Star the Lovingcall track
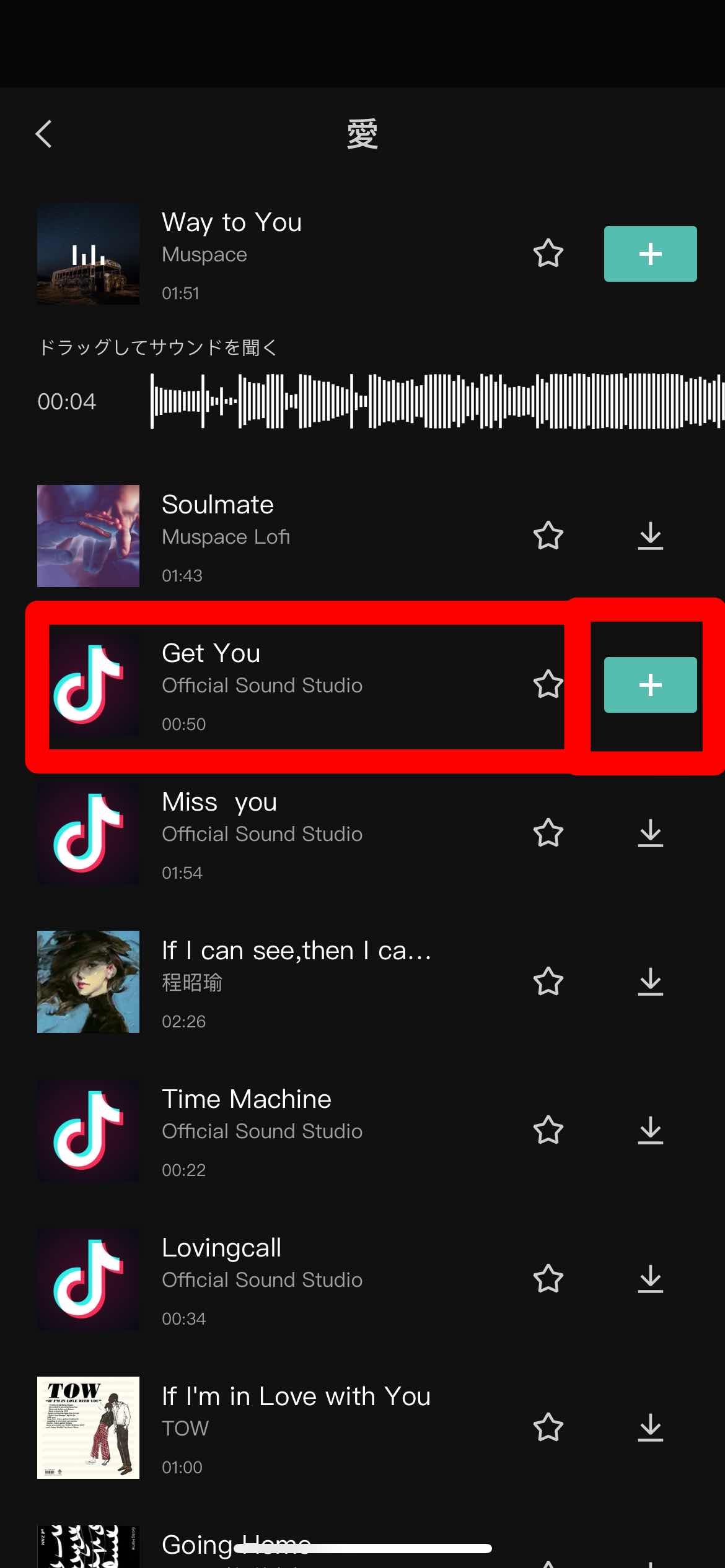The height and width of the screenshot is (1568, 725). click(x=548, y=1279)
